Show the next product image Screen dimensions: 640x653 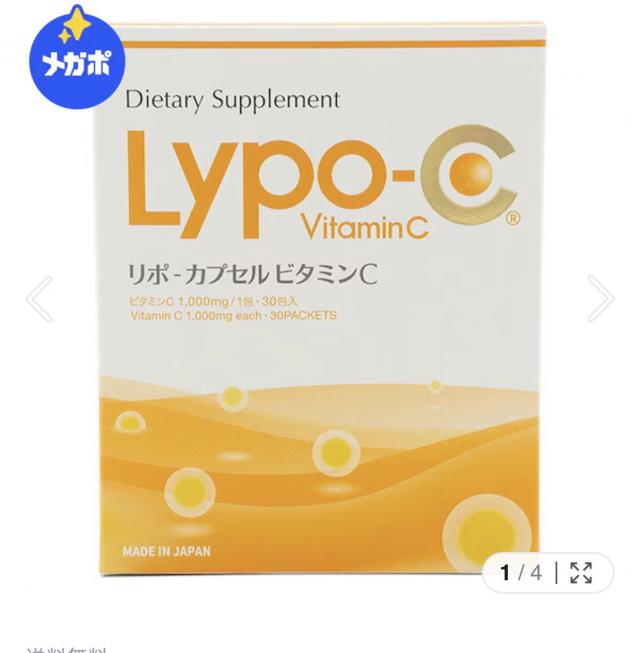pyautogui.click(x=600, y=298)
